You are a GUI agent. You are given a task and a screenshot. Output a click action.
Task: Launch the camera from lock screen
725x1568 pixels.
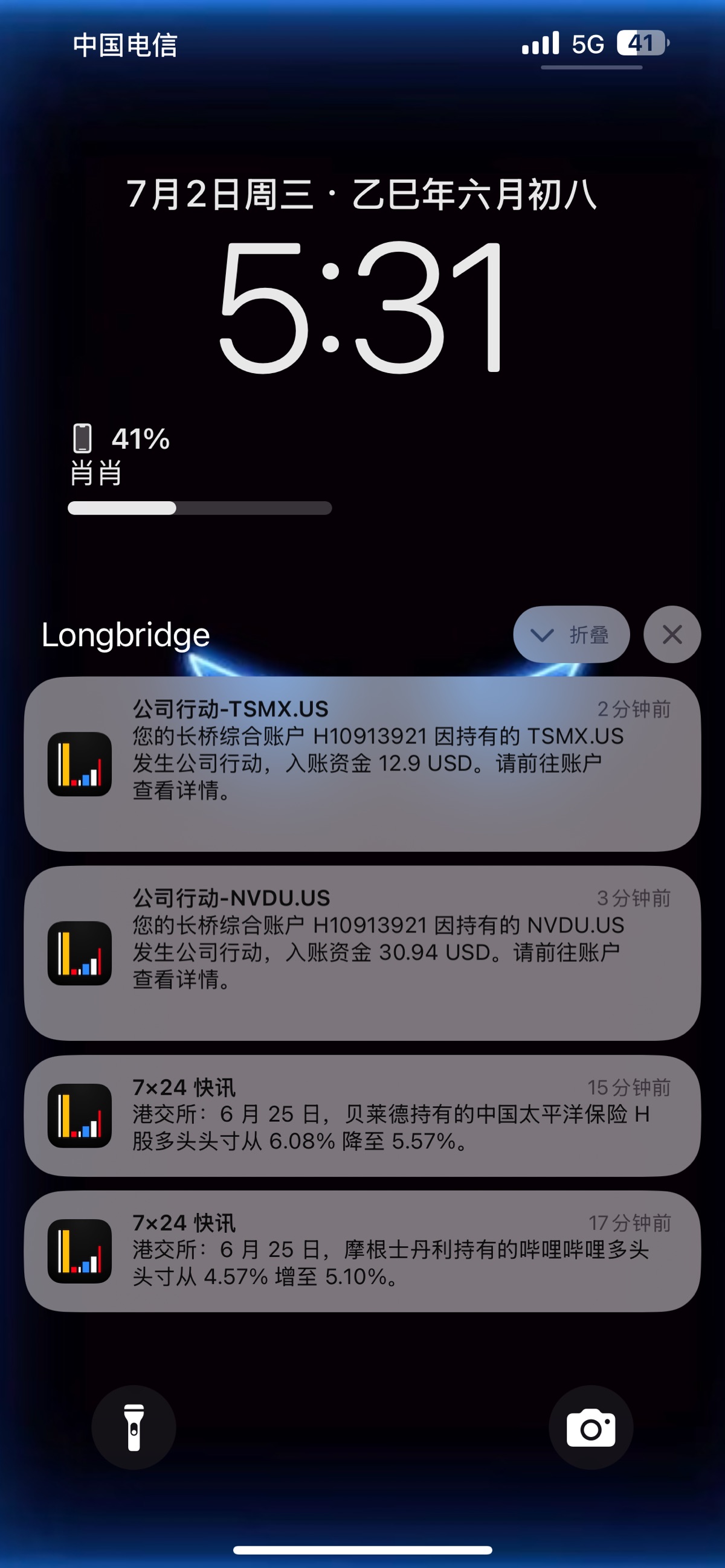590,1427
